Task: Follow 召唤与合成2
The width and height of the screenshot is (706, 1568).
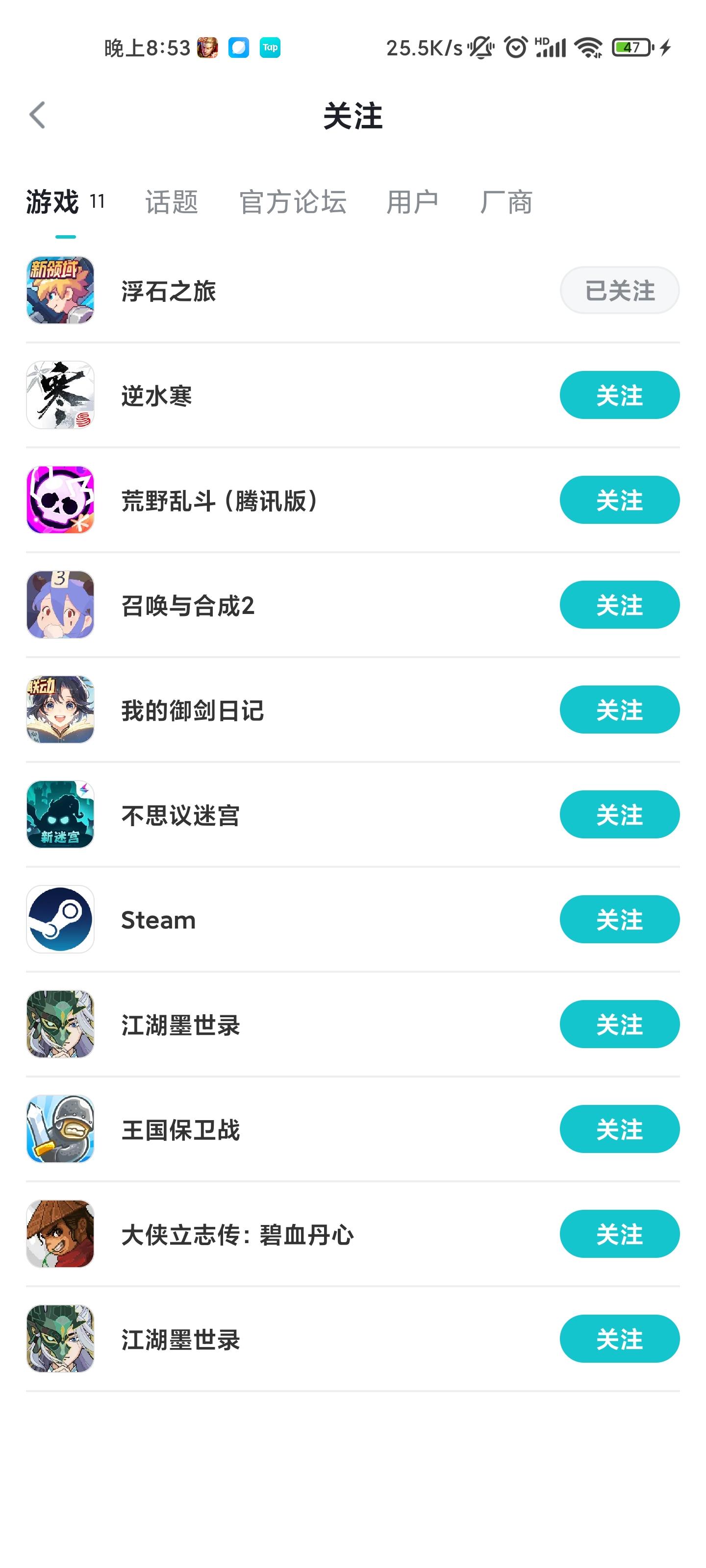Action: pos(619,605)
